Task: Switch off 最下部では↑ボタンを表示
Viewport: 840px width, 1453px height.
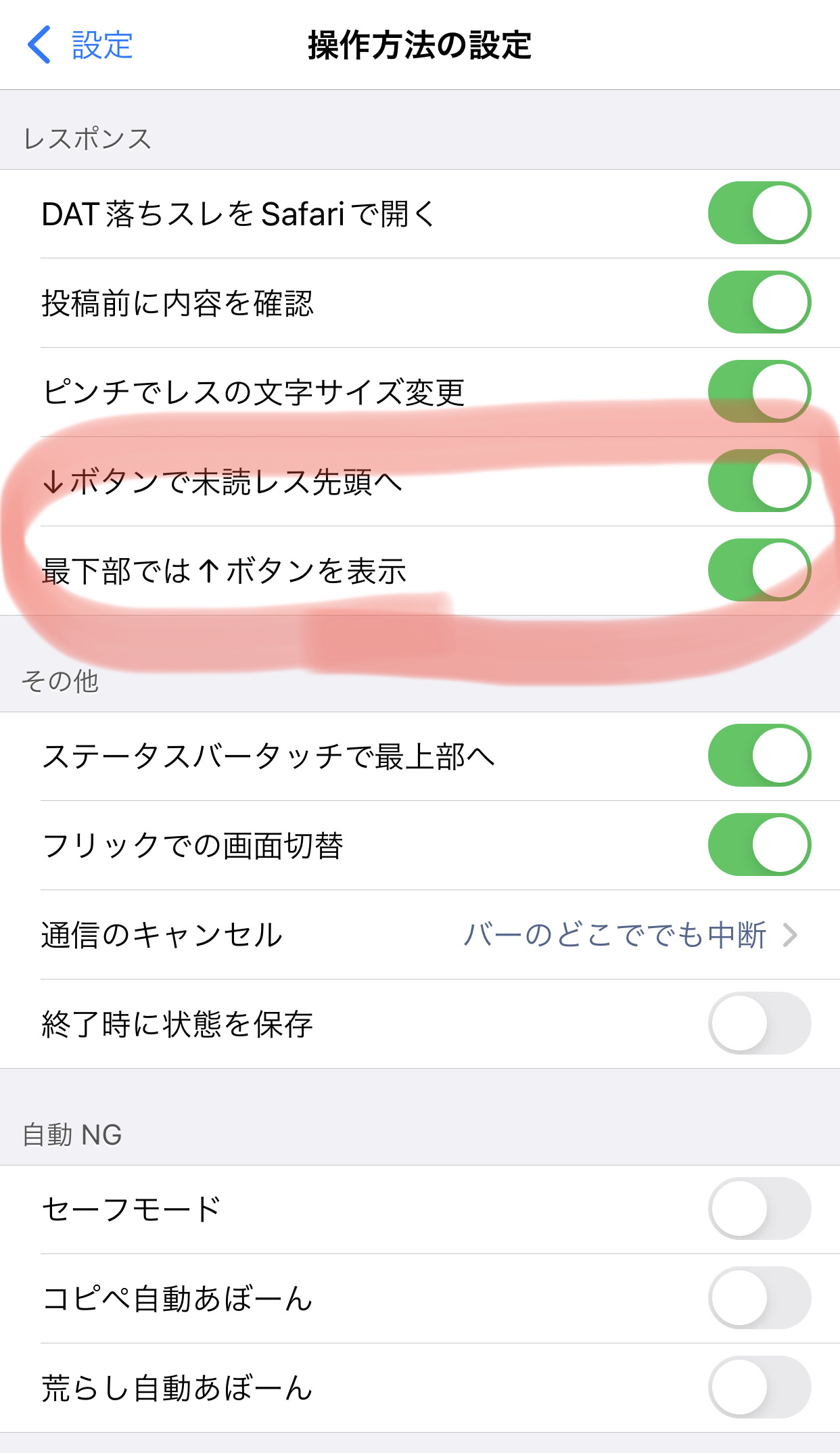Action: click(760, 570)
